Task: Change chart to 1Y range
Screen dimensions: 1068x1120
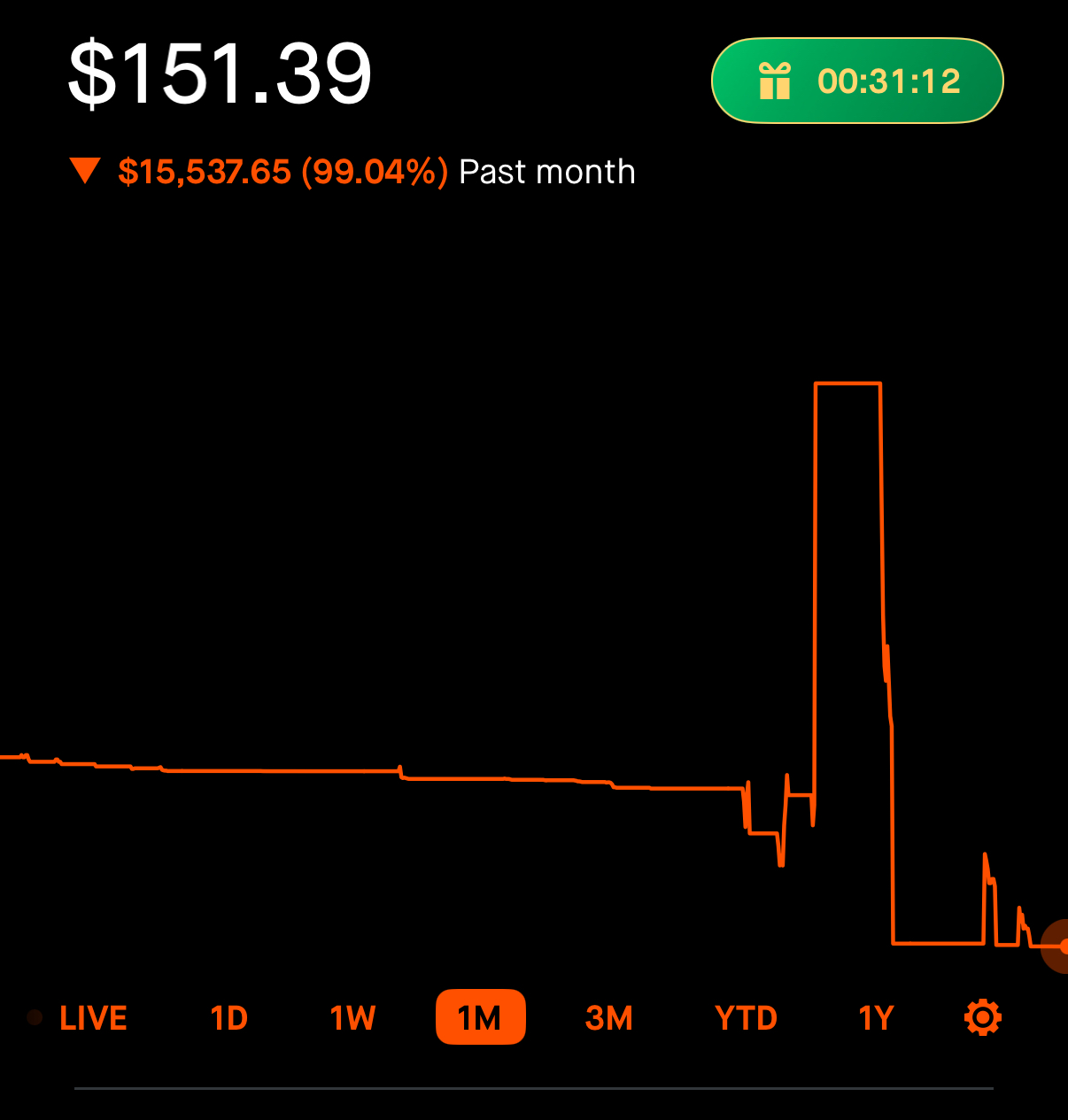Action: (876, 1018)
